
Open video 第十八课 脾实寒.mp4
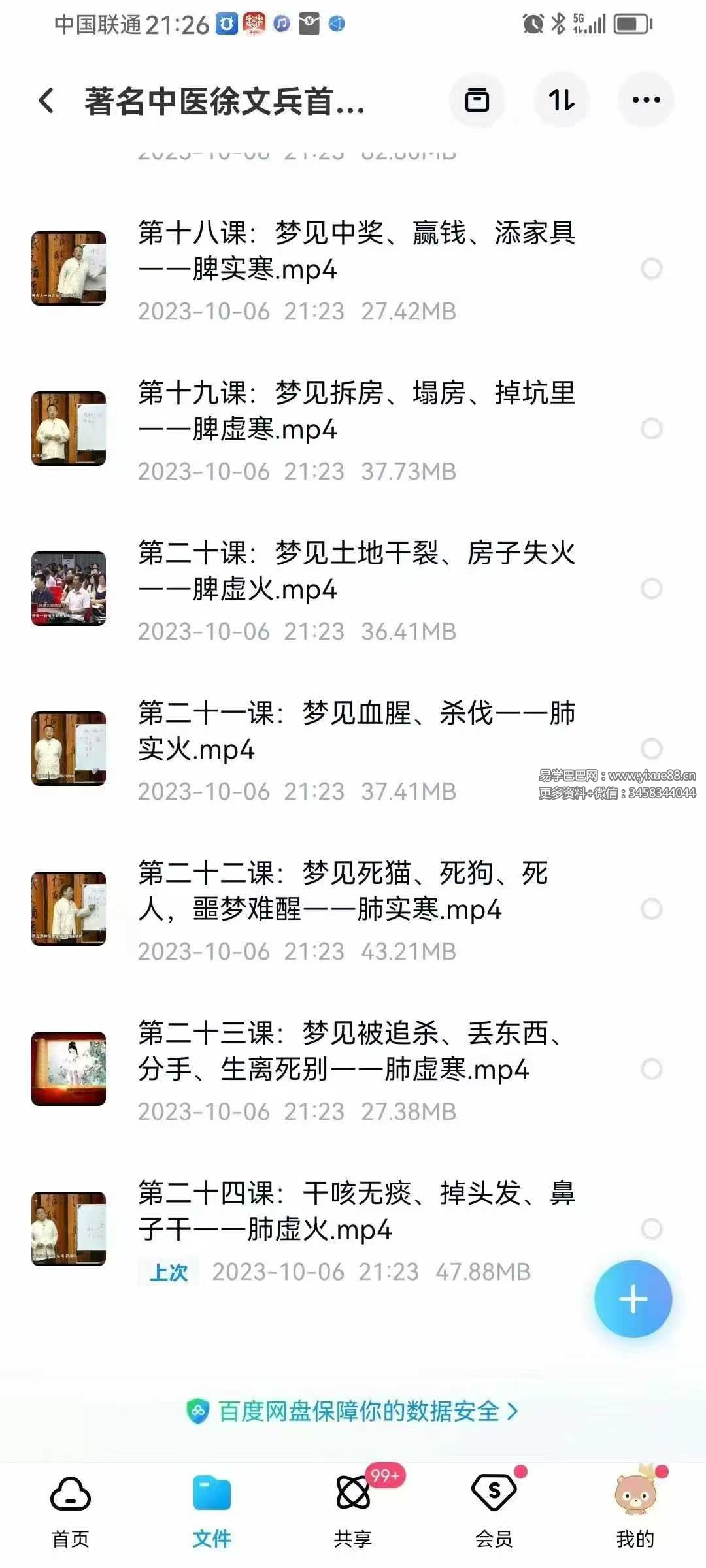(356, 252)
